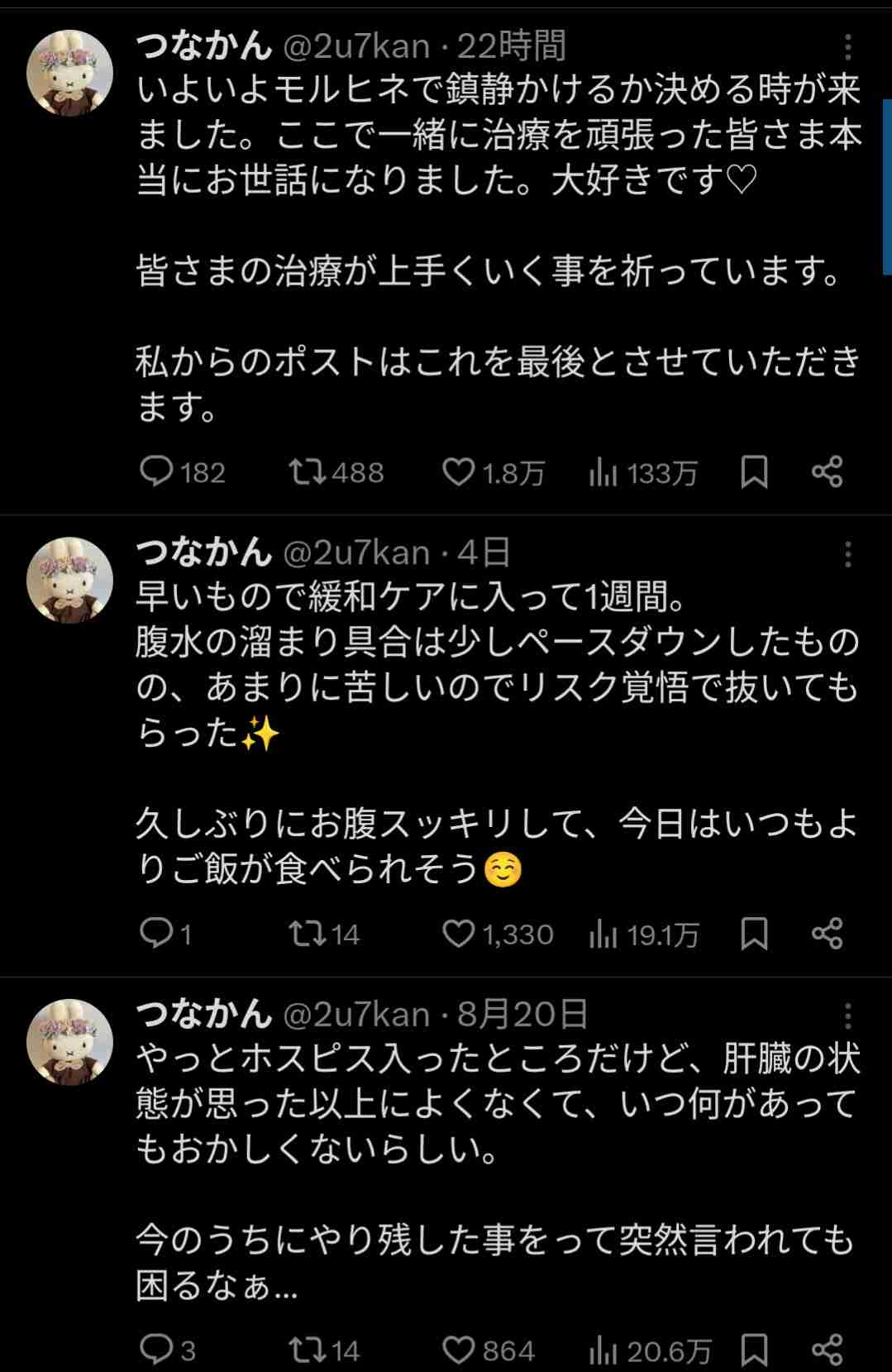892x1372 pixels.
Task: Like the post with 864 likes
Action: click(457, 1350)
